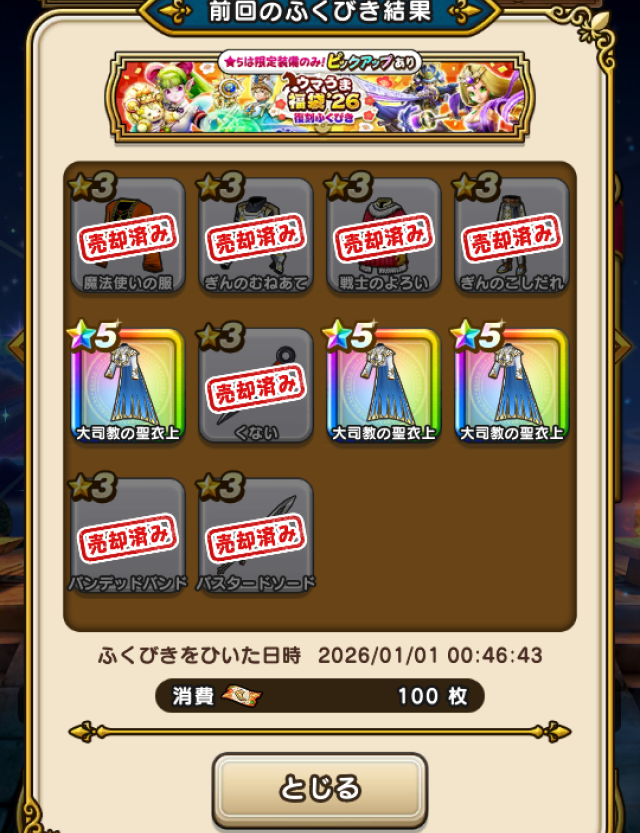Open the 戦士のよろい item tile
The height and width of the screenshot is (833, 640).
(x=384, y=236)
